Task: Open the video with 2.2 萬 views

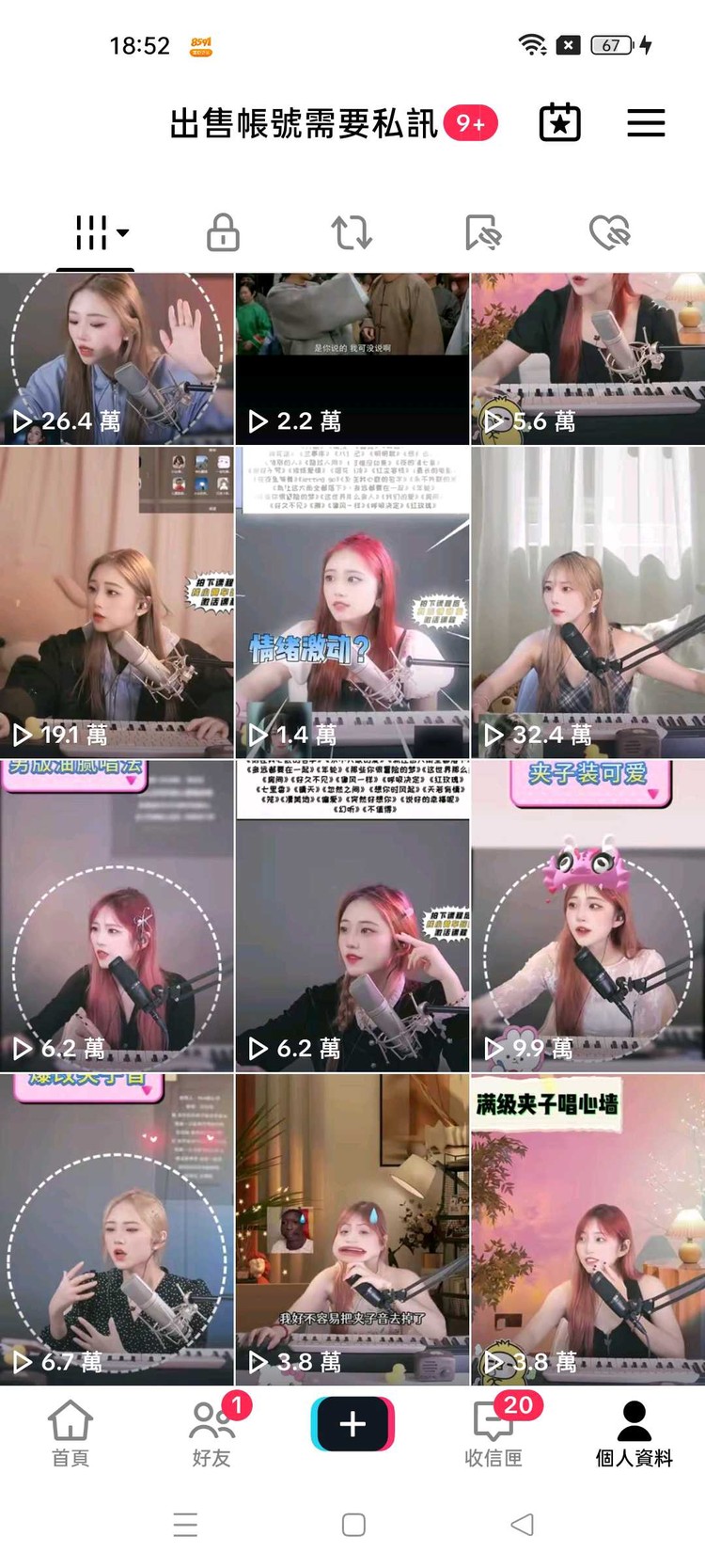Action: [352, 358]
